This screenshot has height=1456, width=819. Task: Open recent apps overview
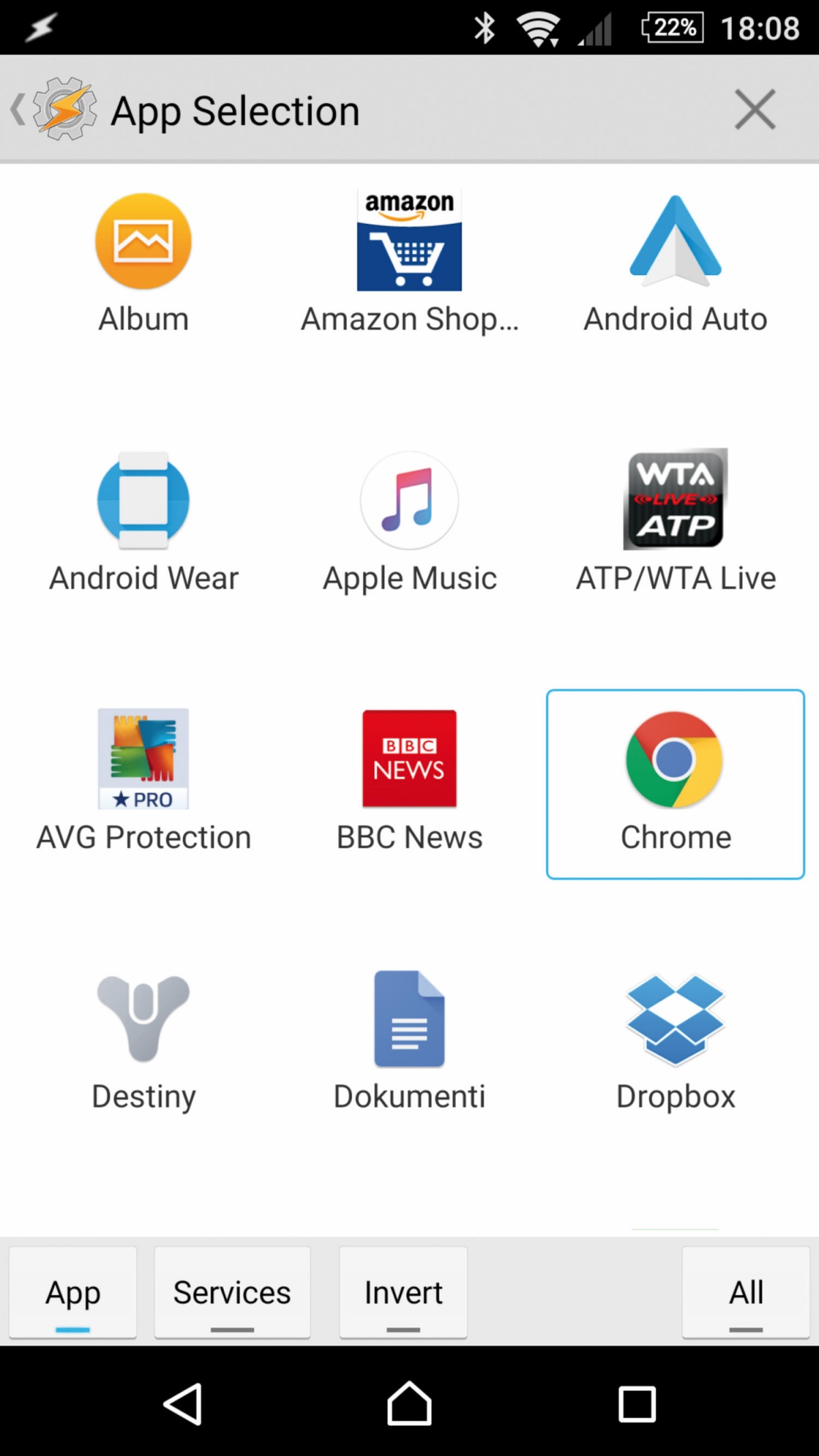pos(637,1404)
